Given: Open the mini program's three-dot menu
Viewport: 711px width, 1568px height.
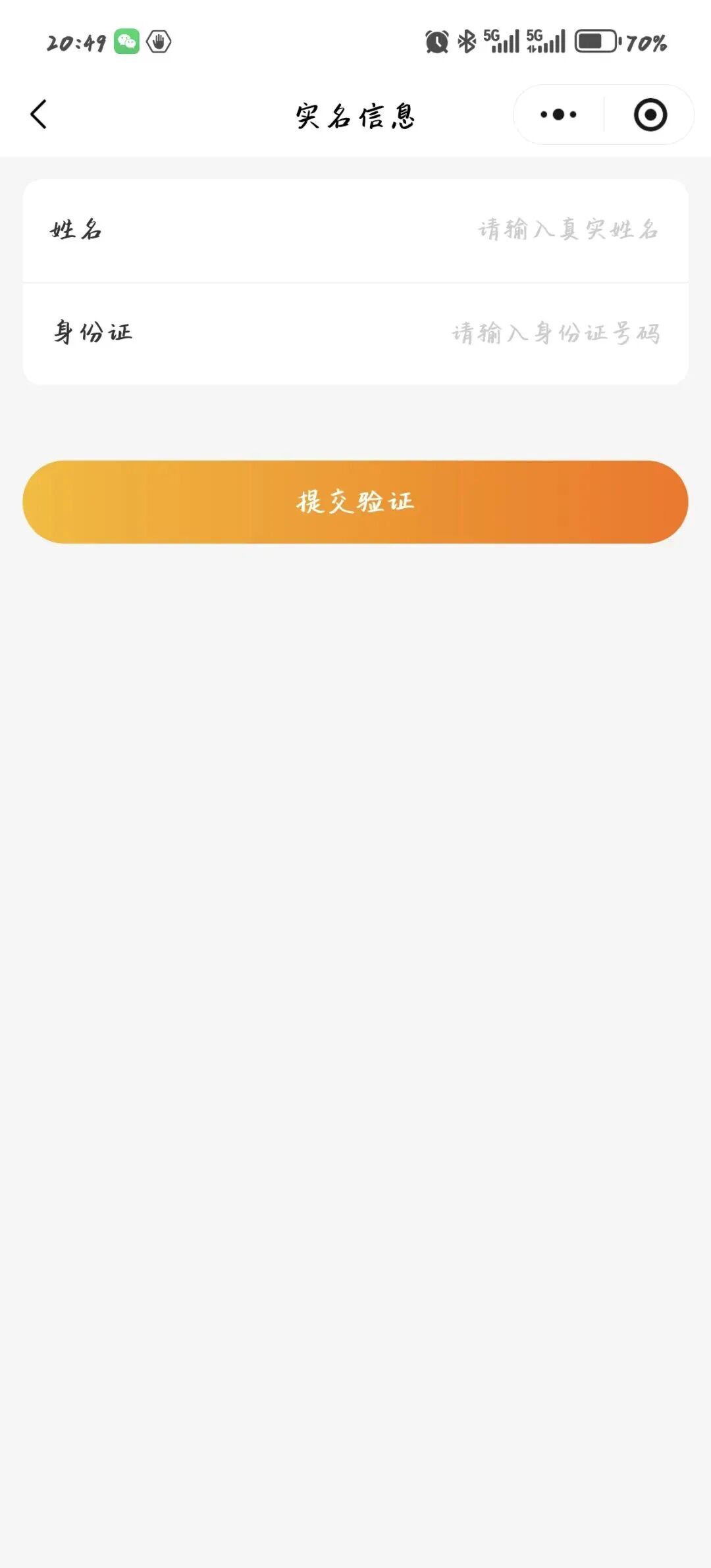Looking at the screenshot, I should (558, 115).
